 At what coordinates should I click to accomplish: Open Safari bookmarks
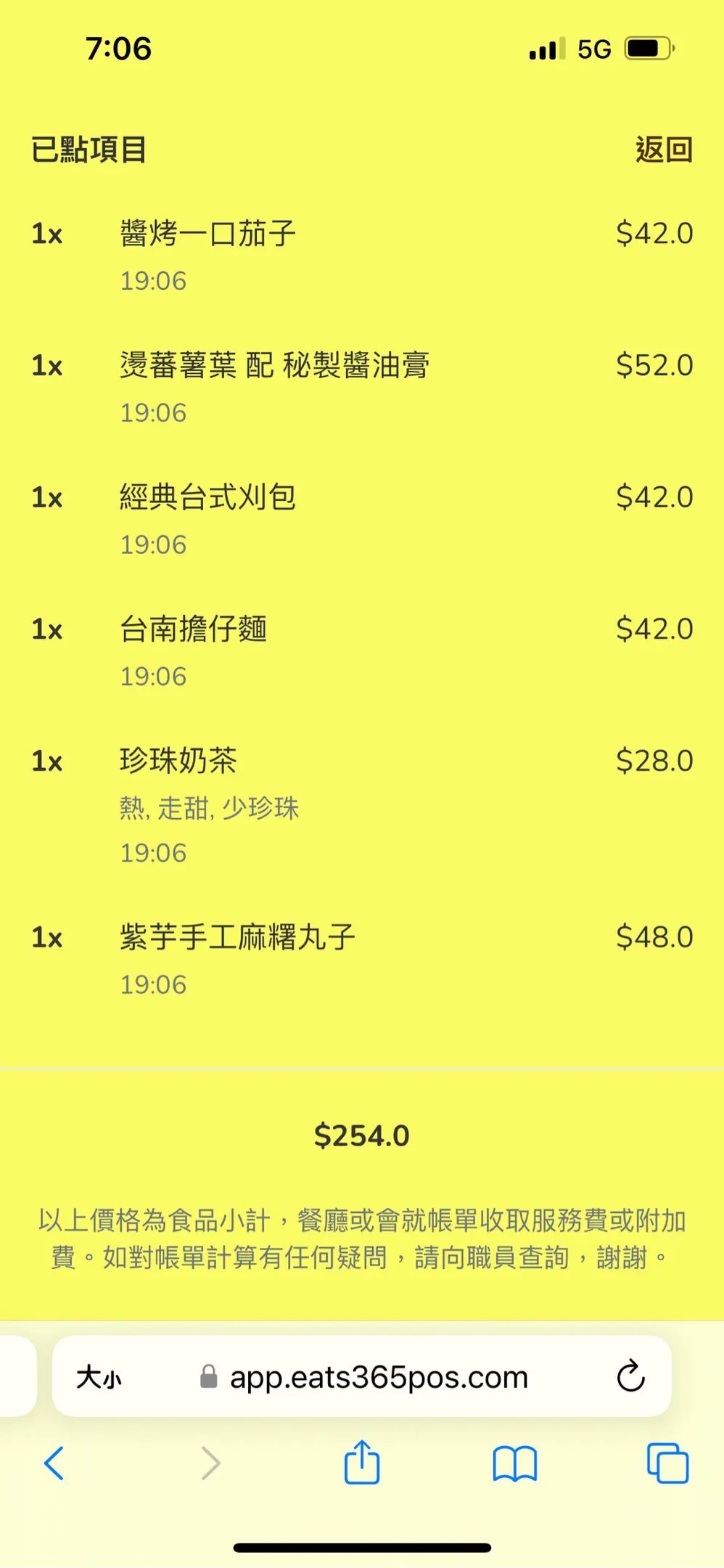click(x=514, y=1463)
